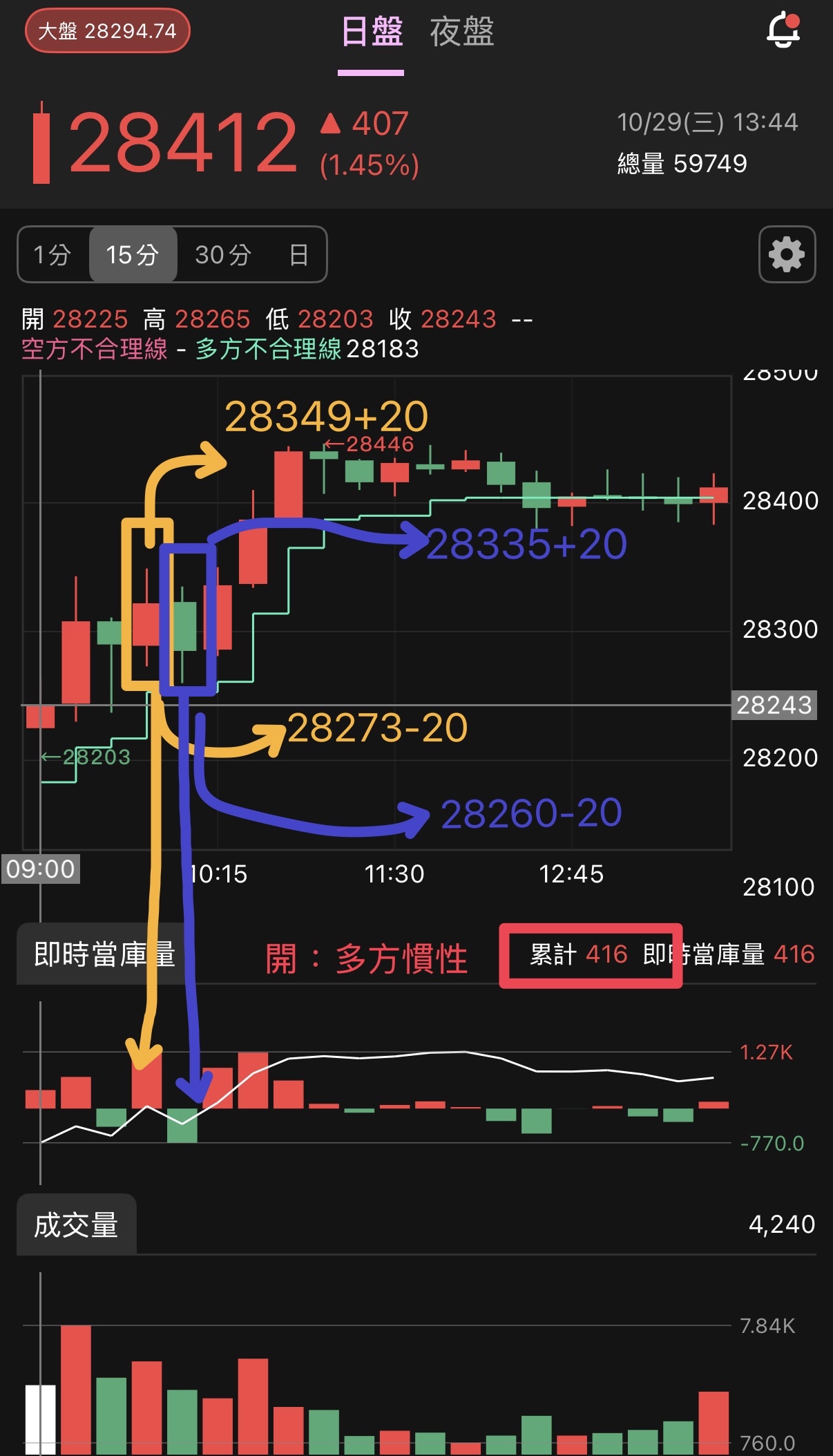Viewport: 833px width, 1456px height.
Task: Tap the 成交量 indicator label
Action: point(76,1225)
